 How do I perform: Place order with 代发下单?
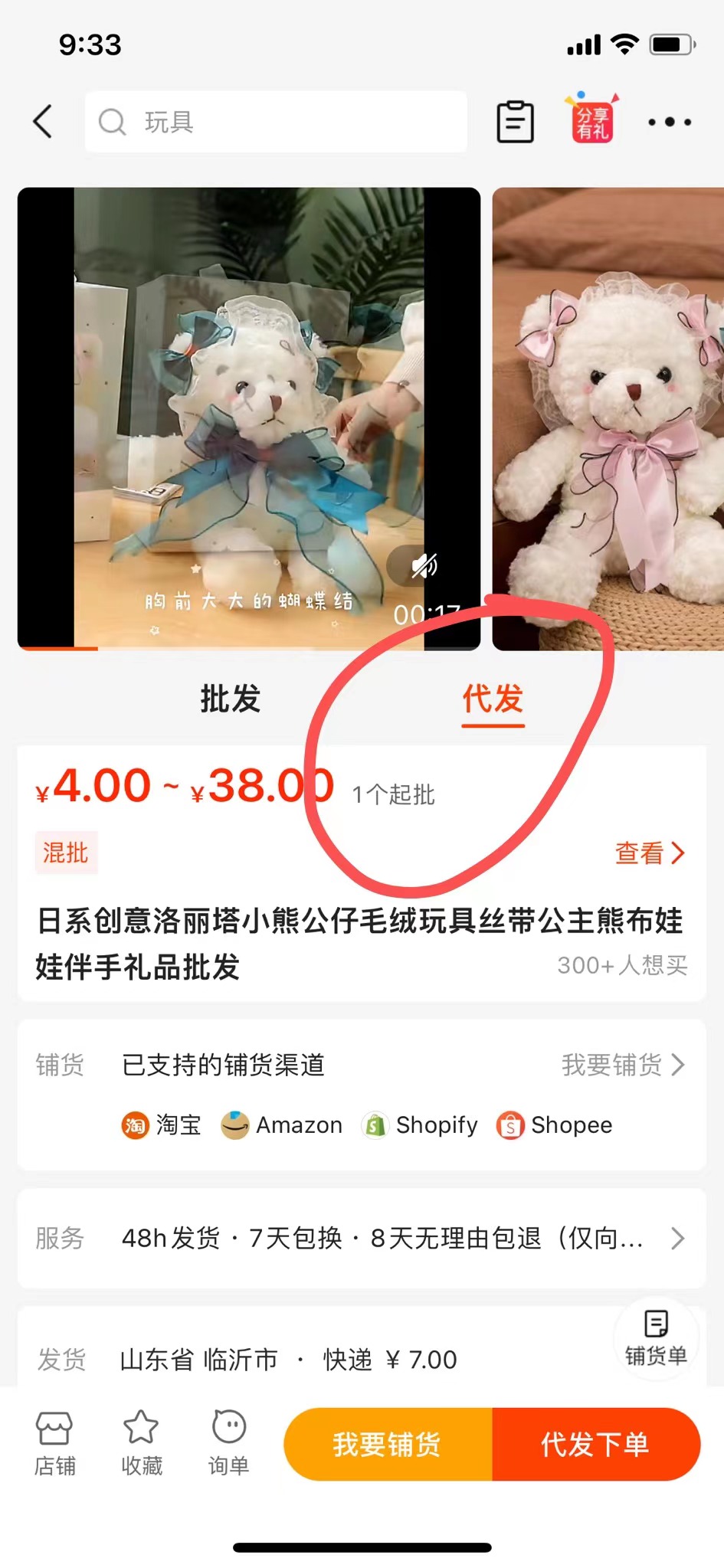[x=595, y=1444]
